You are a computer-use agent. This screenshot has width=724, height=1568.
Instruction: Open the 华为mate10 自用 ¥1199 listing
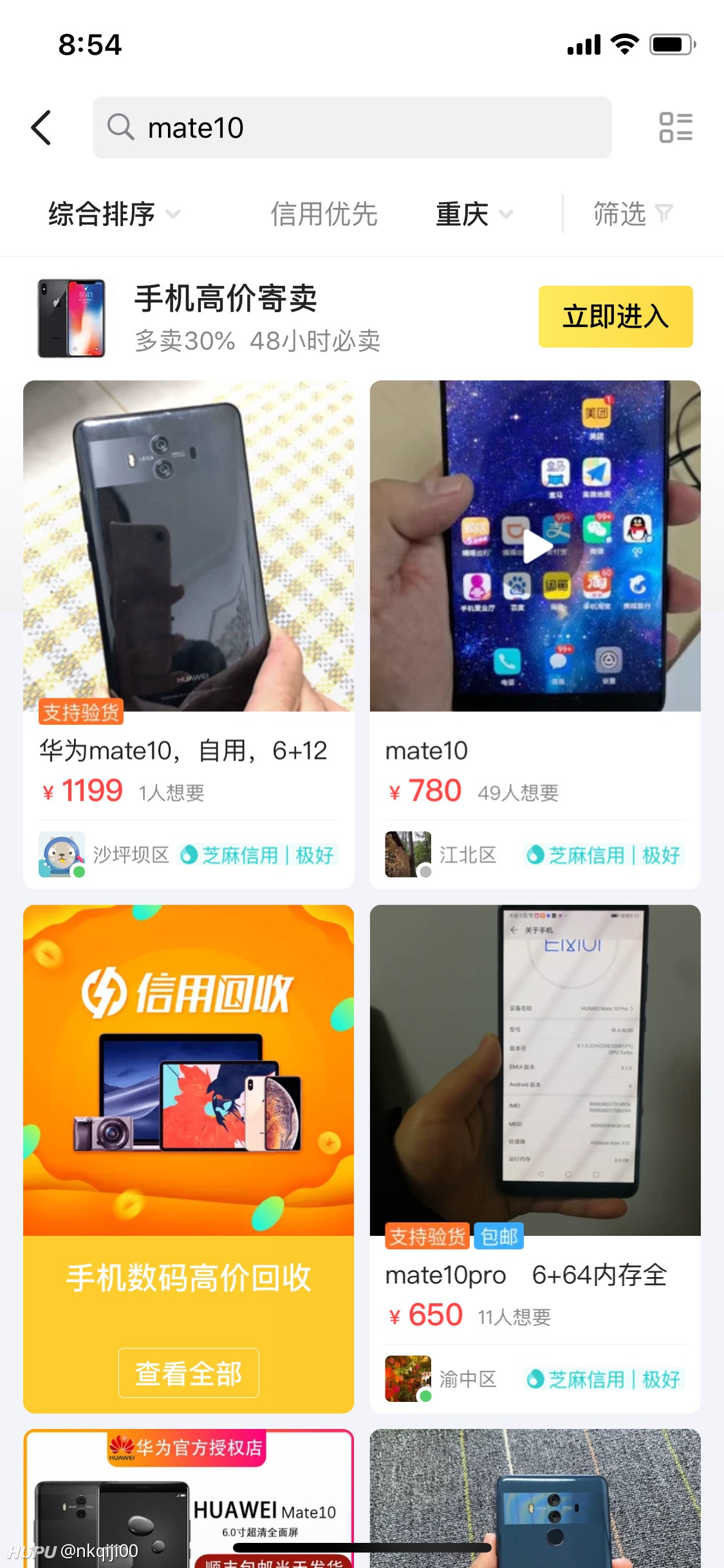pyautogui.click(x=189, y=635)
